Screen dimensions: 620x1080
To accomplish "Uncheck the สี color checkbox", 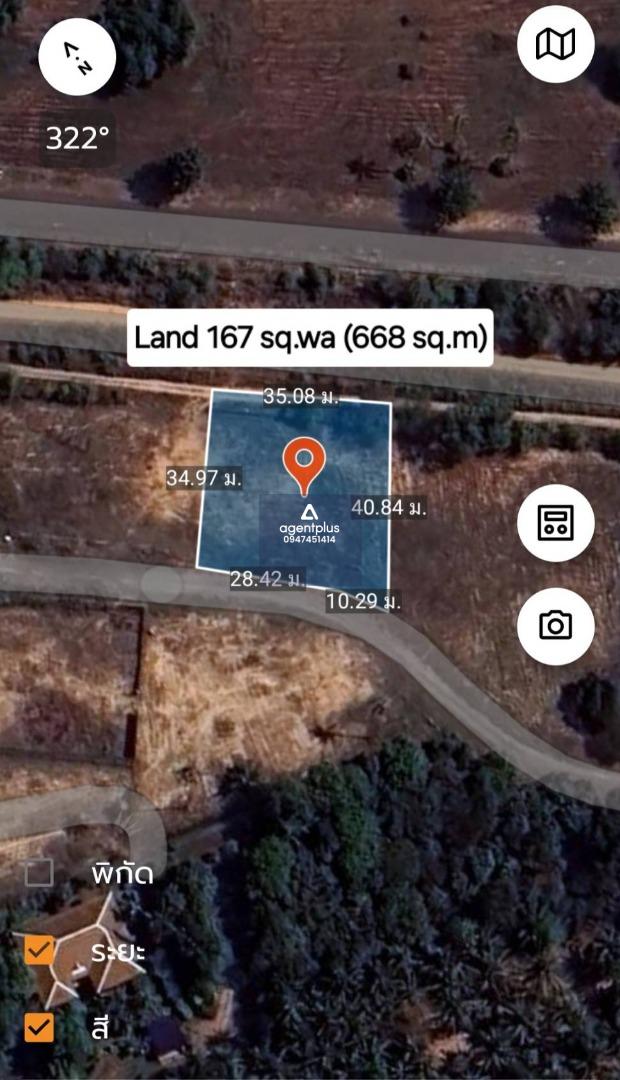I will pos(39,1028).
